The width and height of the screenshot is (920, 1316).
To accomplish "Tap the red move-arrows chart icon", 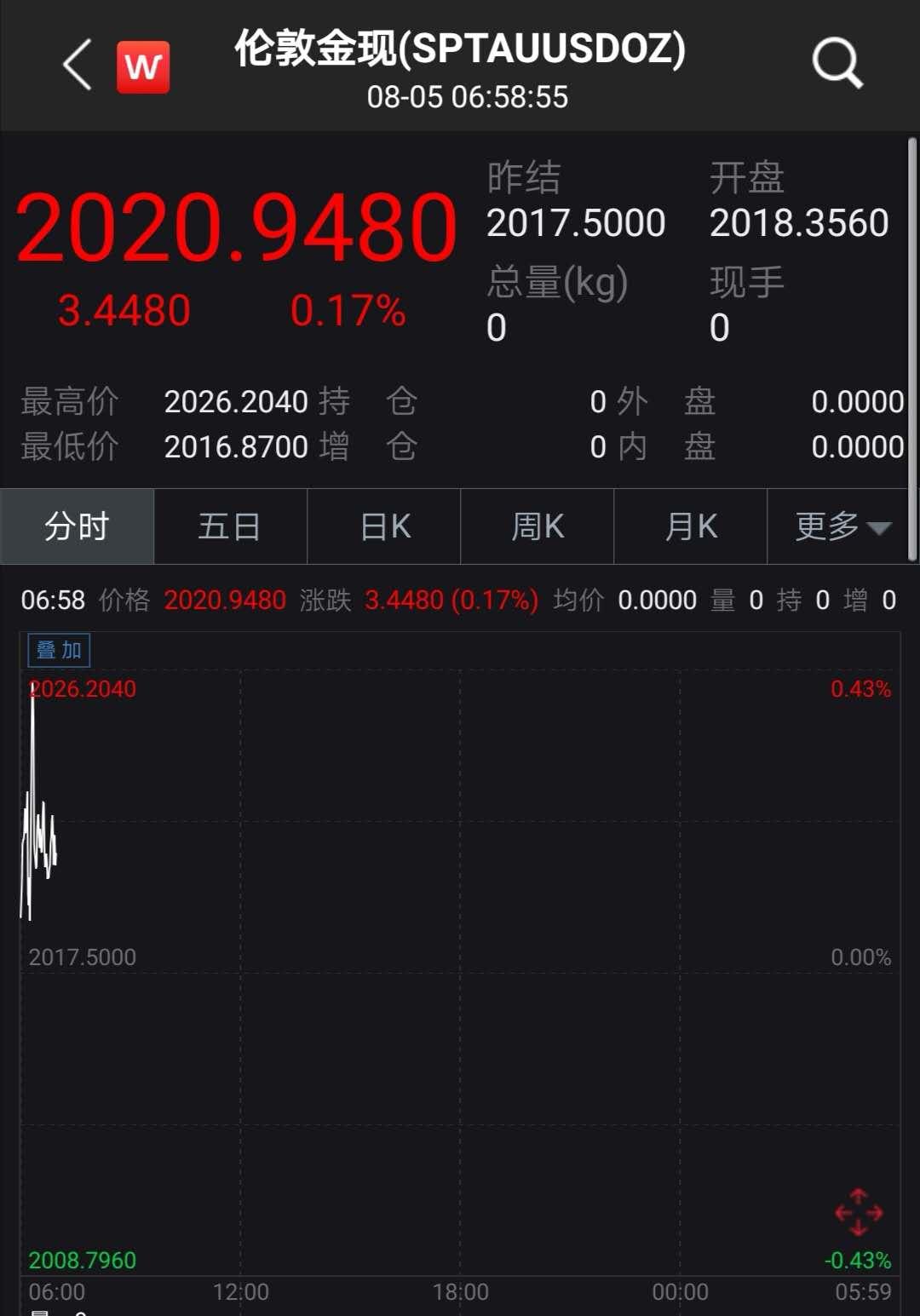I will click(x=859, y=1212).
